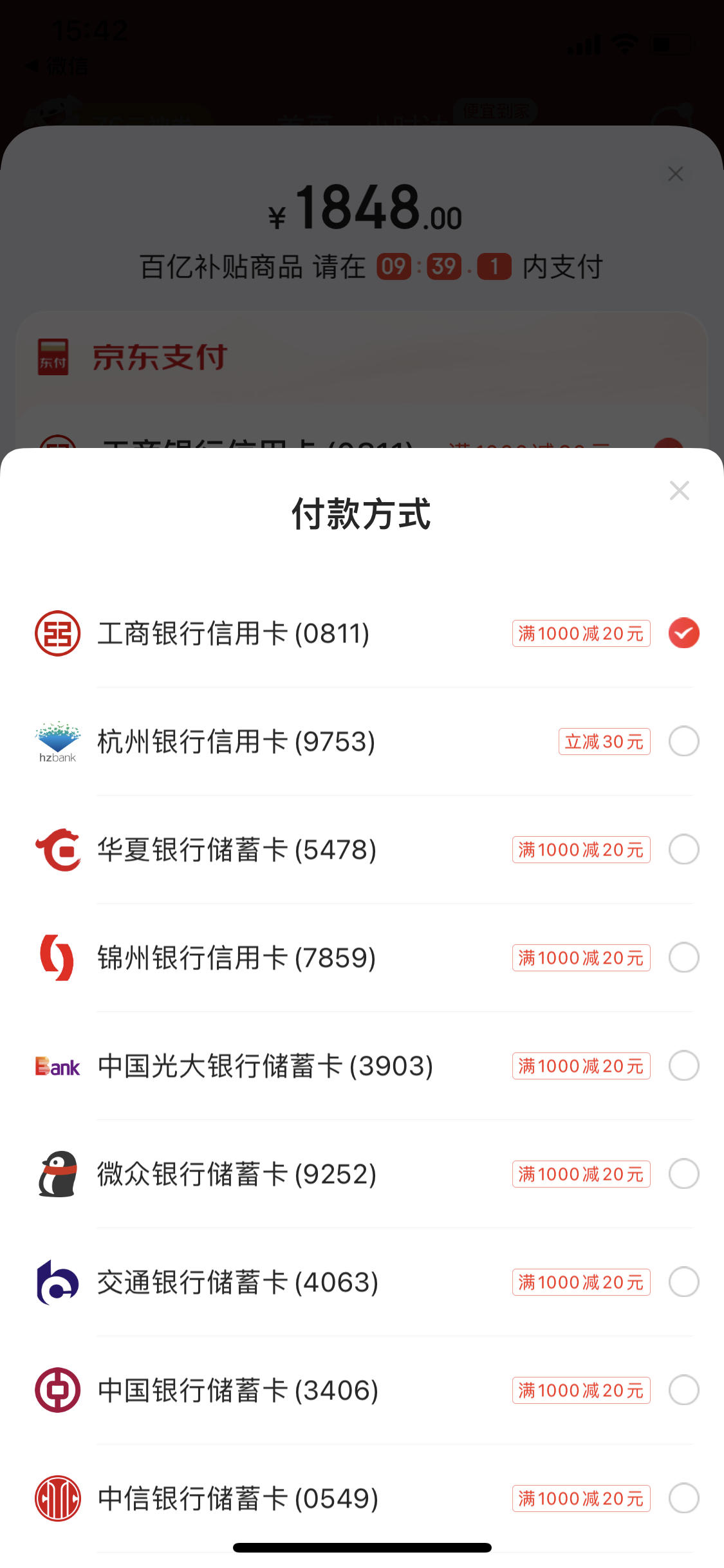Pick 华夏银行储蓄卡 (5478)
Screen dimensions: 724x1568
[x=362, y=850]
